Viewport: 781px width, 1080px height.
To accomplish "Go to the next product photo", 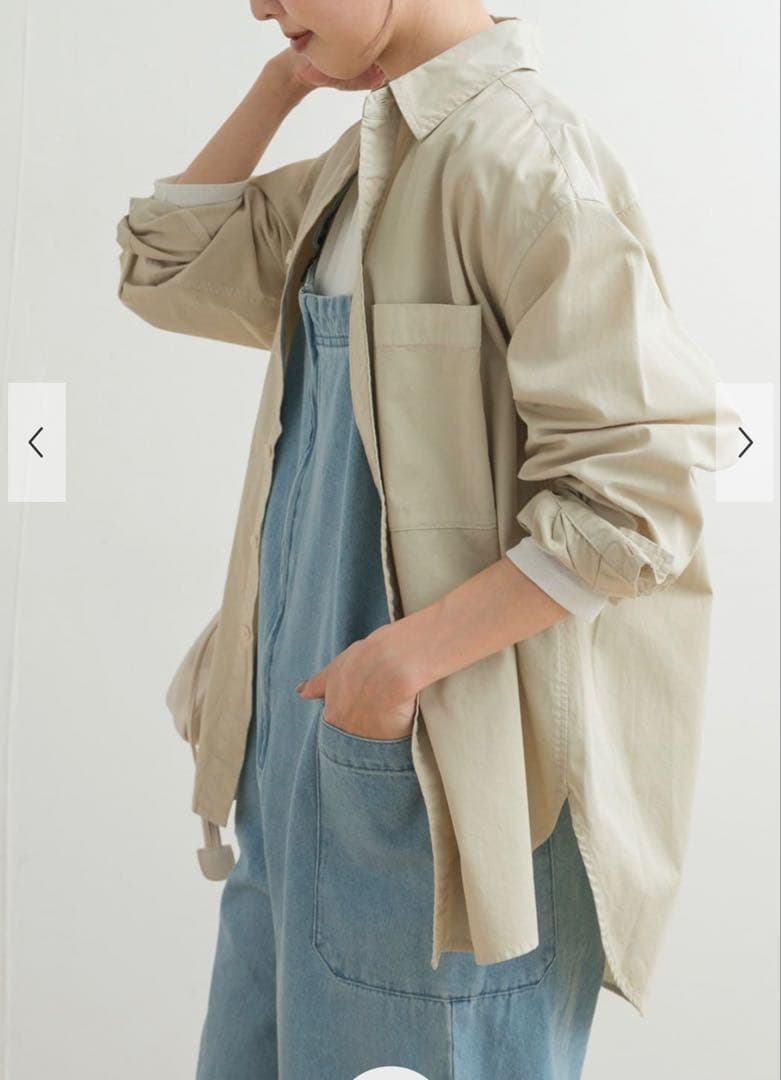I will coord(744,442).
